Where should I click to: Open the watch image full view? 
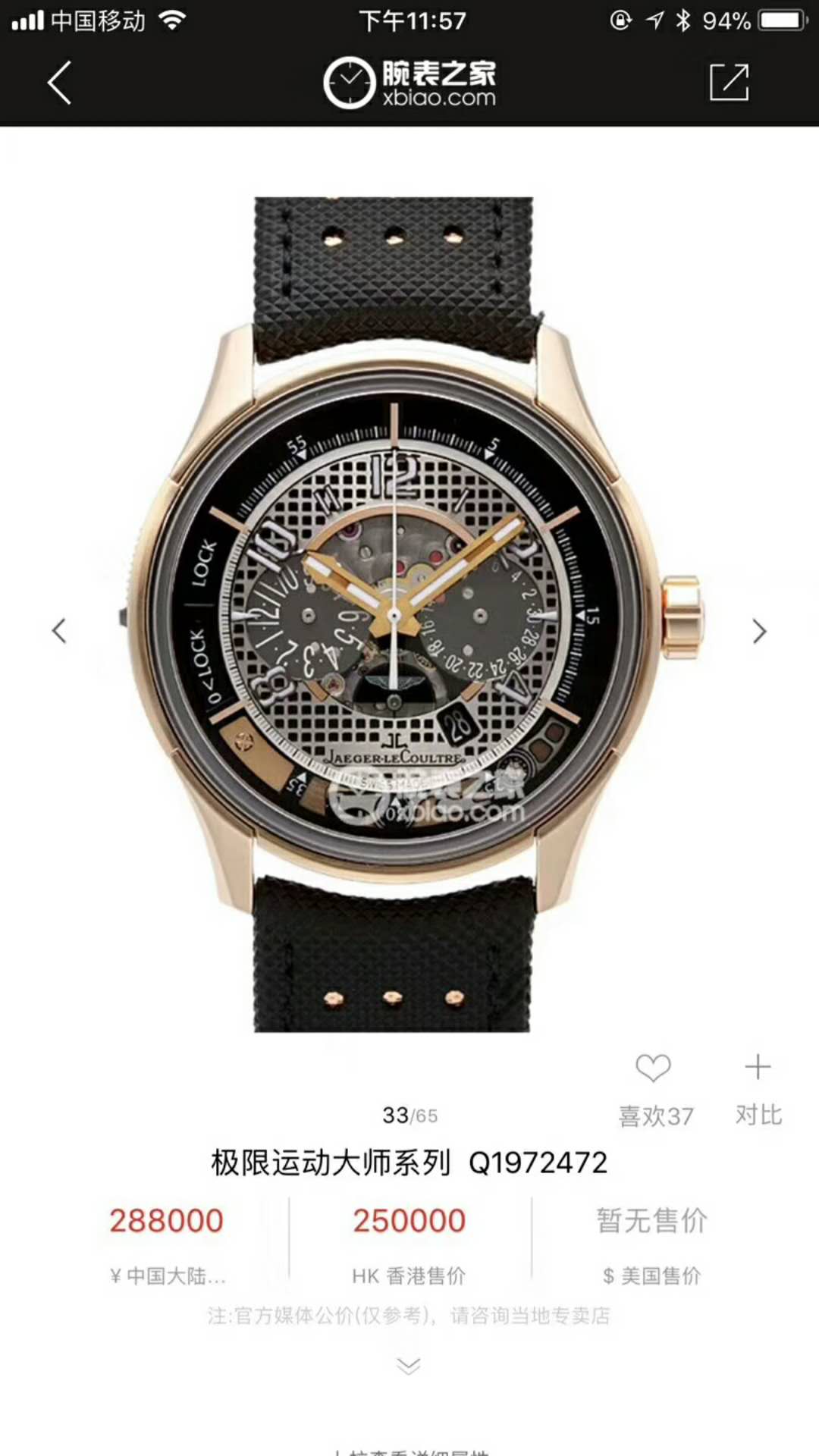[409, 614]
